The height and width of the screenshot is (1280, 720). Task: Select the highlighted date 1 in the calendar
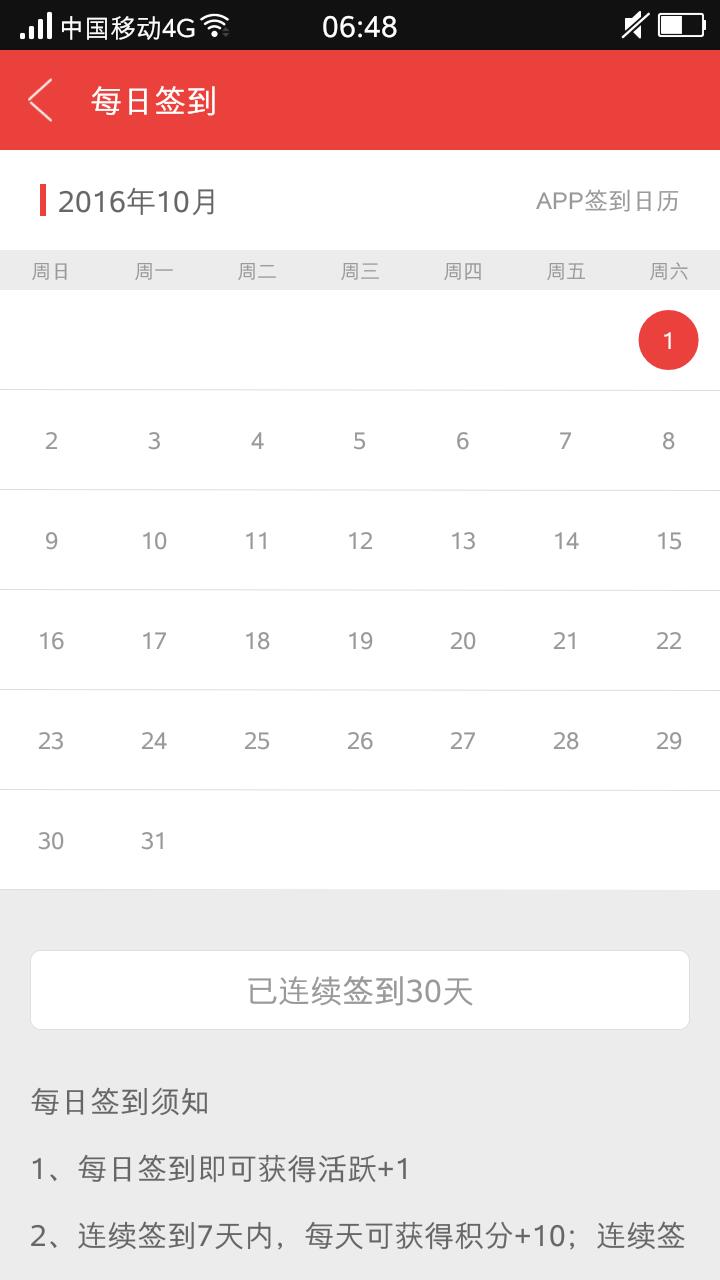[x=668, y=340]
